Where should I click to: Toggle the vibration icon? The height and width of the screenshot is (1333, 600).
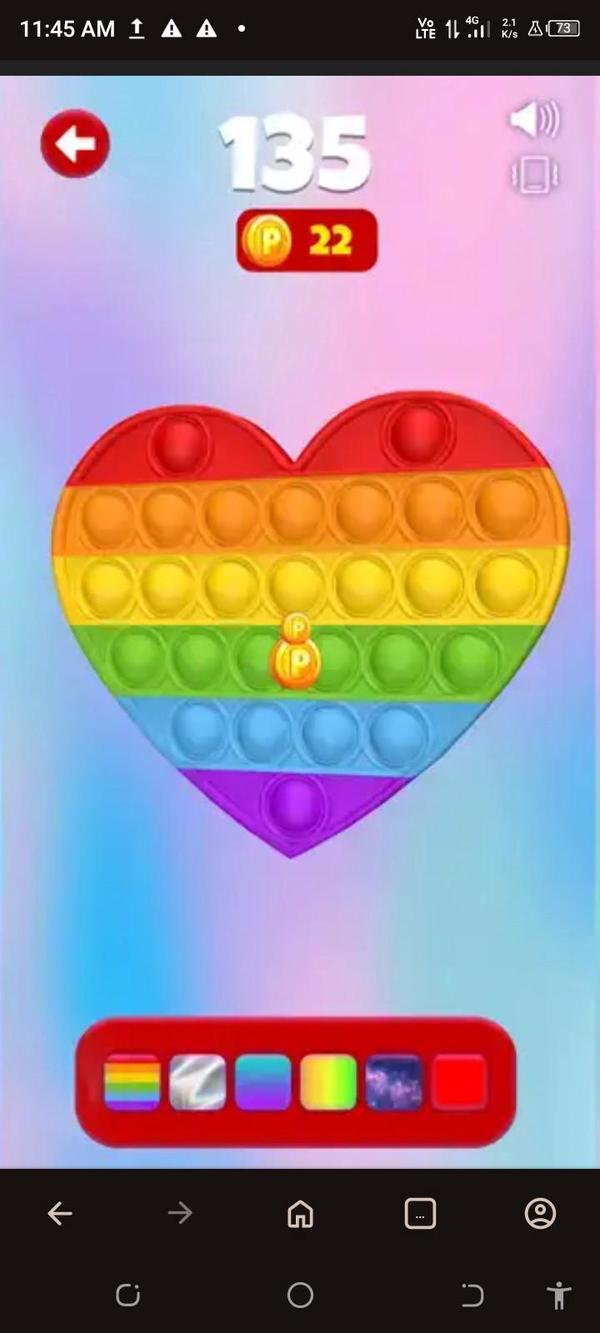534,175
